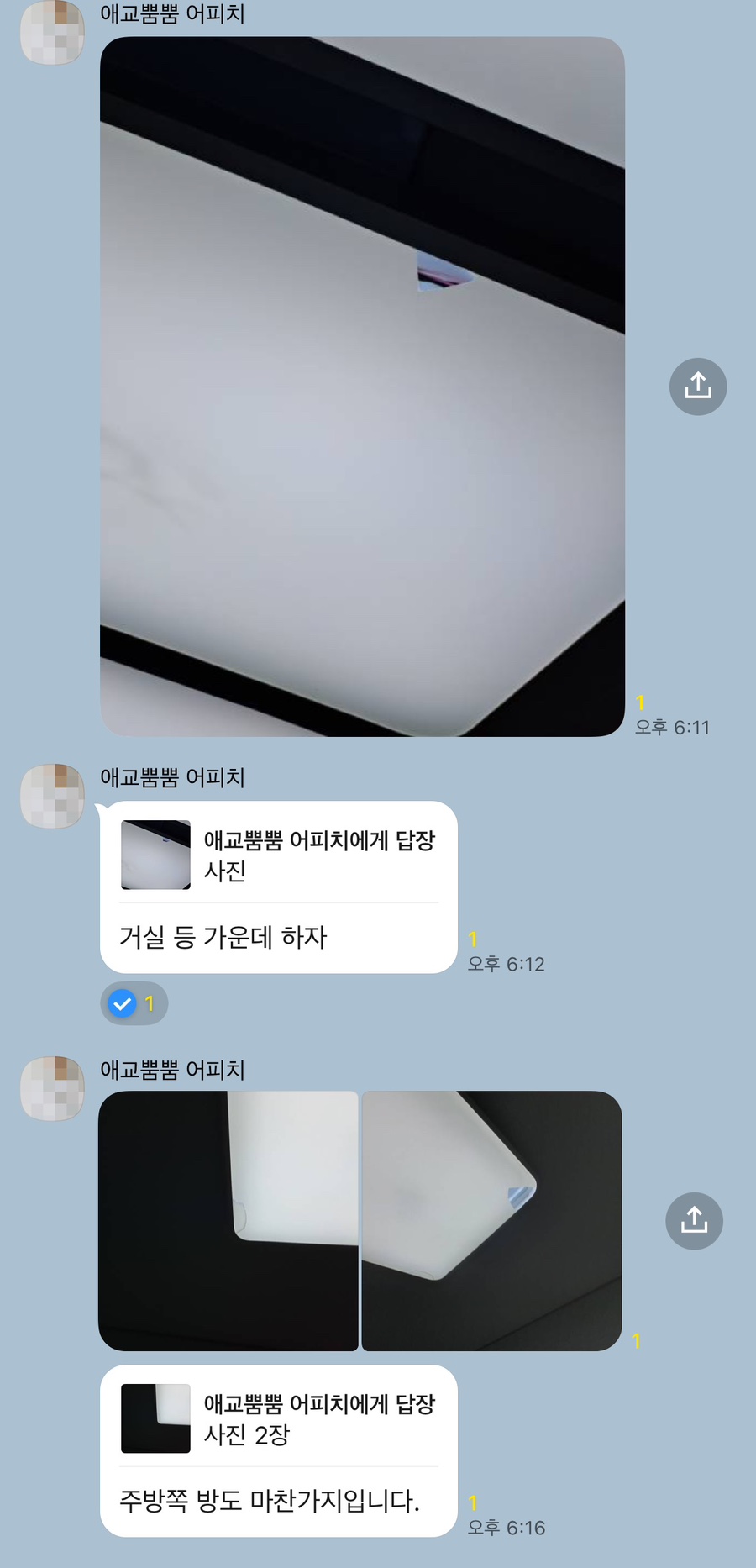Share the single photo sent at 6:11
This screenshot has width=756, height=1568.
click(x=697, y=387)
